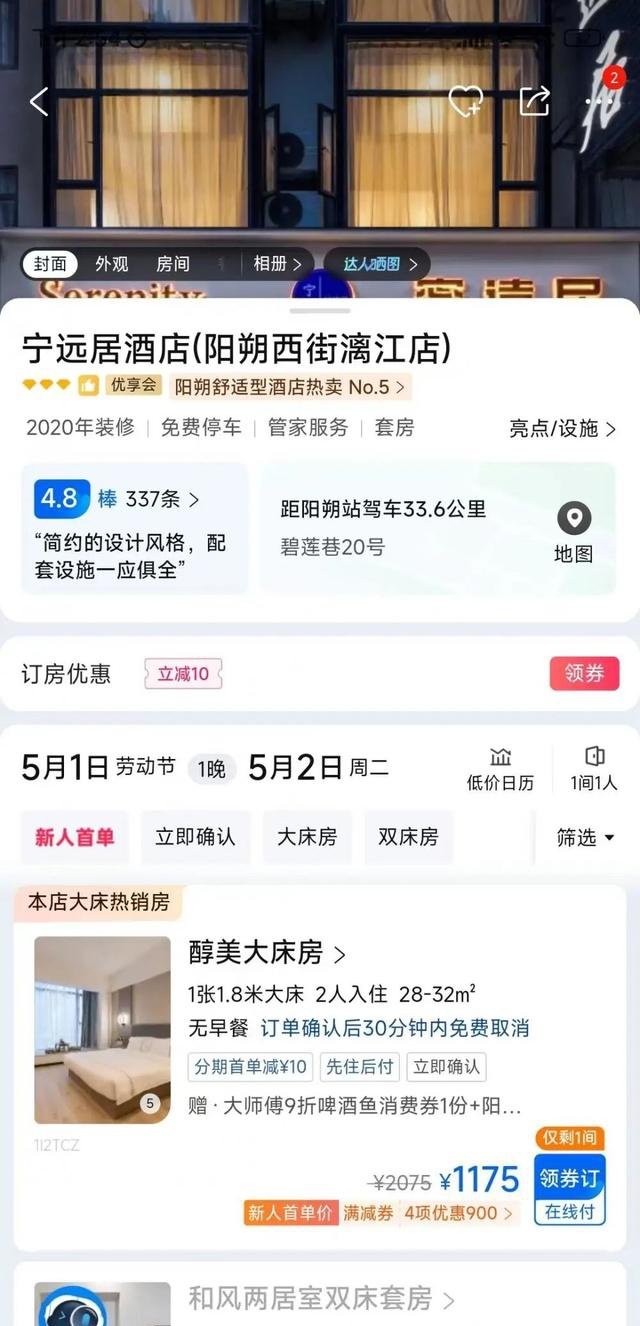
Task: Expand 亮点/设施 details
Action: tap(562, 428)
